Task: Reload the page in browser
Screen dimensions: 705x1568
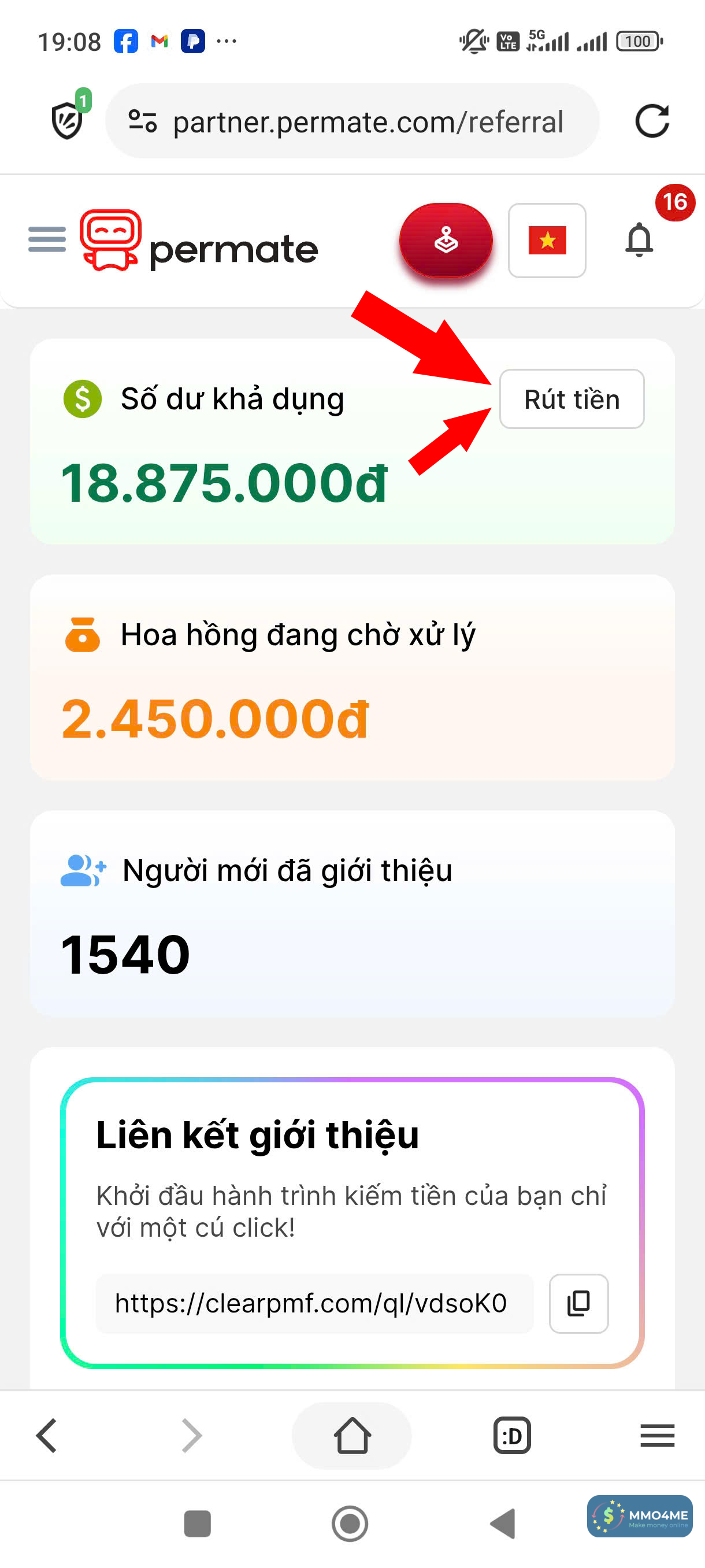Action: [x=651, y=121]
